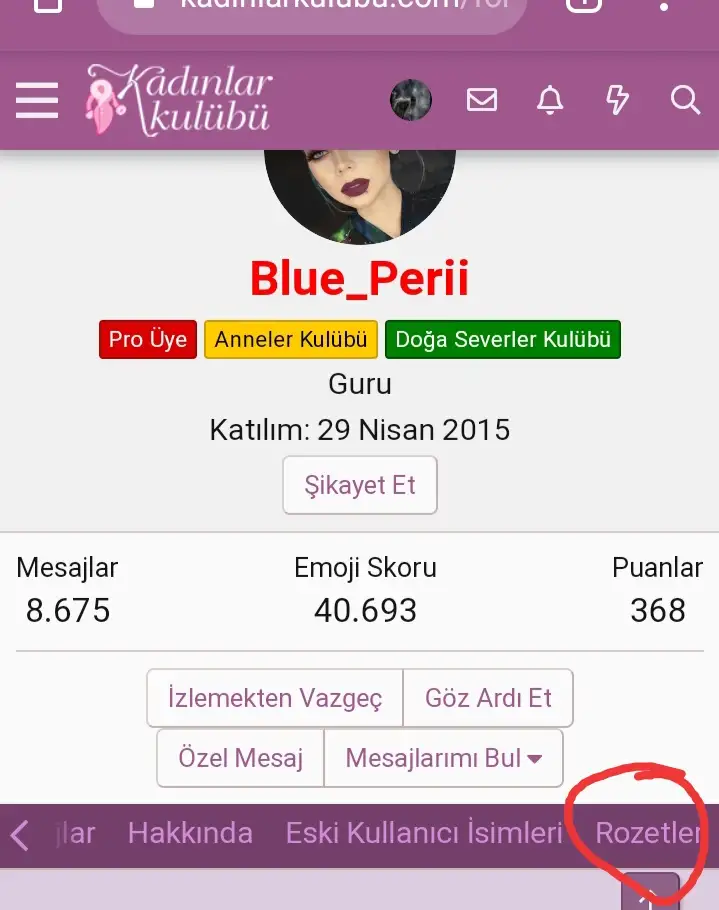Open your account avatar menu
Image resolution: width=719 pixels, height=910 pixels.
(410, 100)
